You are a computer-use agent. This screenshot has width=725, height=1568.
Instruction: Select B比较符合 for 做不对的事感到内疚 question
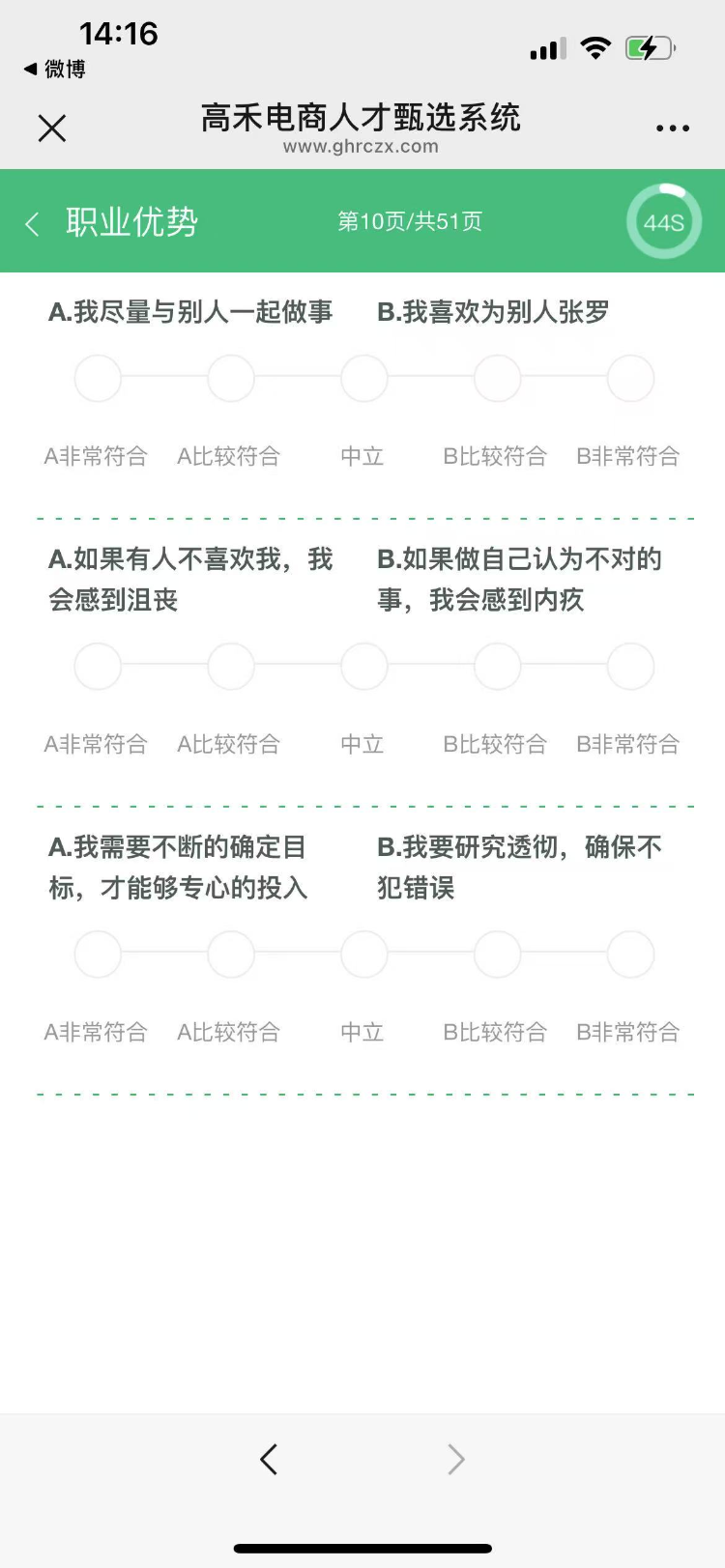pos(498,666)
